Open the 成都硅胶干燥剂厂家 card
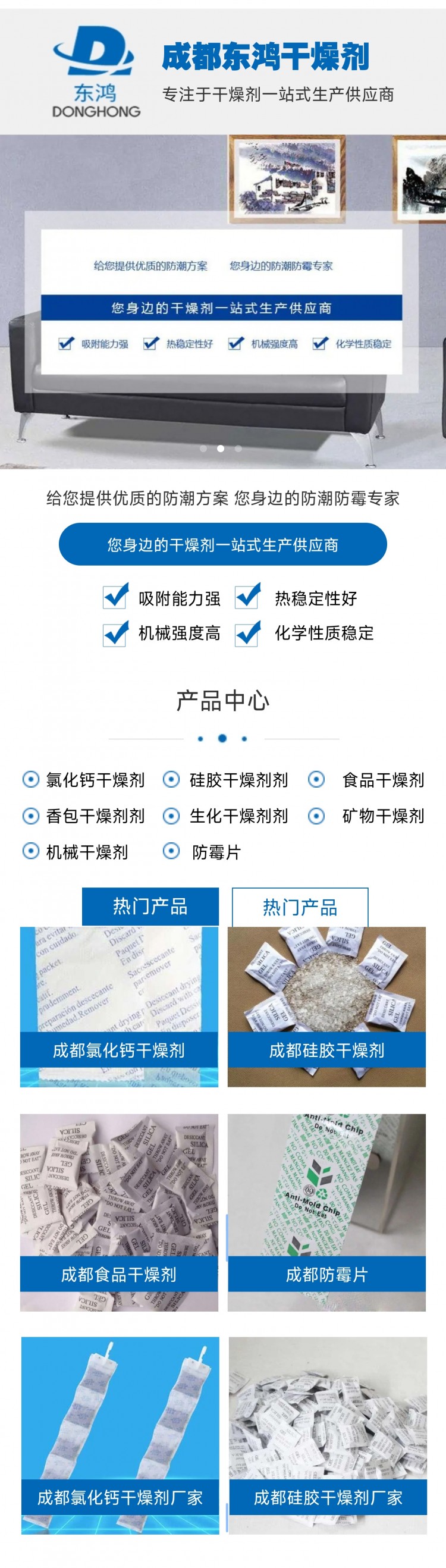Viewport: 446px width, 1568px height. (327, 1435)
